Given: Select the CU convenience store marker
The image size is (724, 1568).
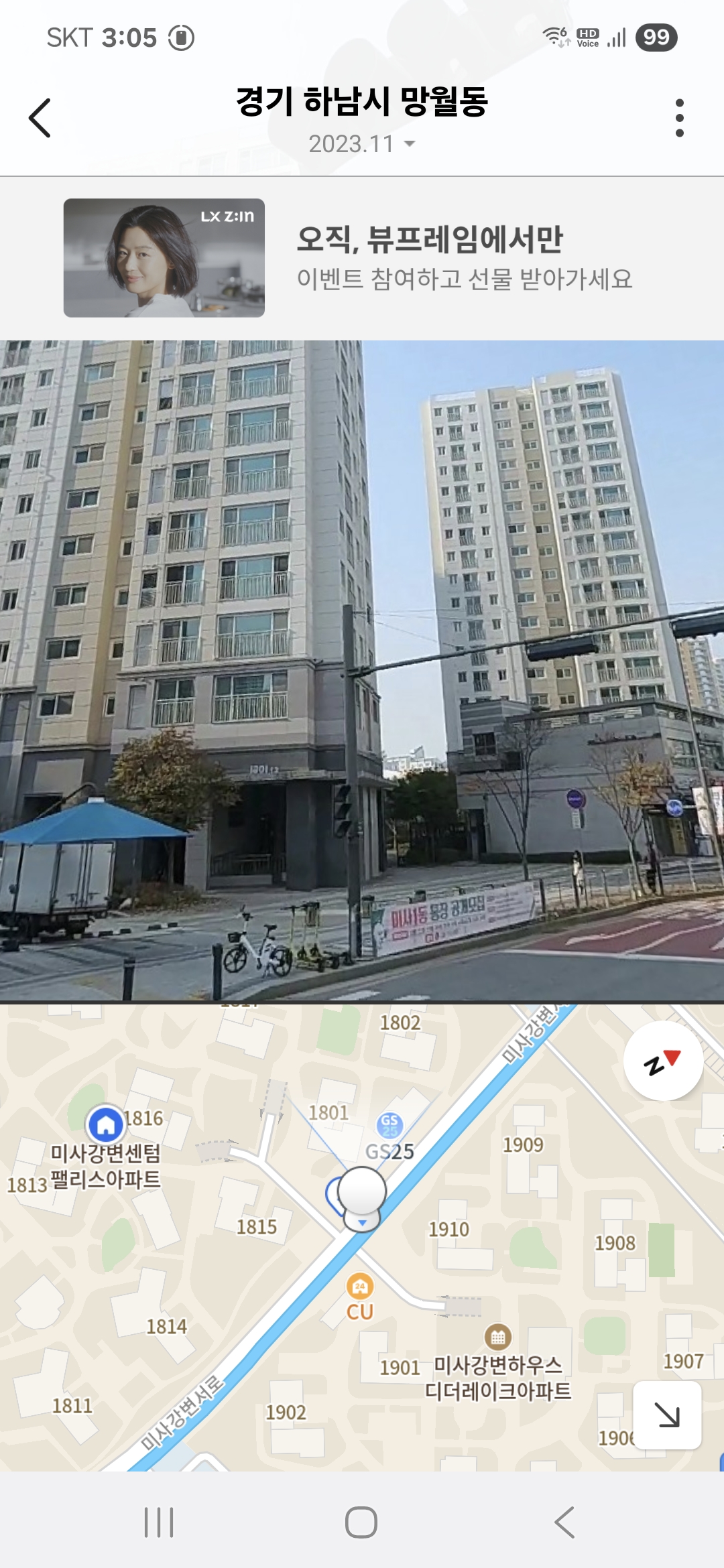Looking at the screenshot, I should tap(360, 1286).
